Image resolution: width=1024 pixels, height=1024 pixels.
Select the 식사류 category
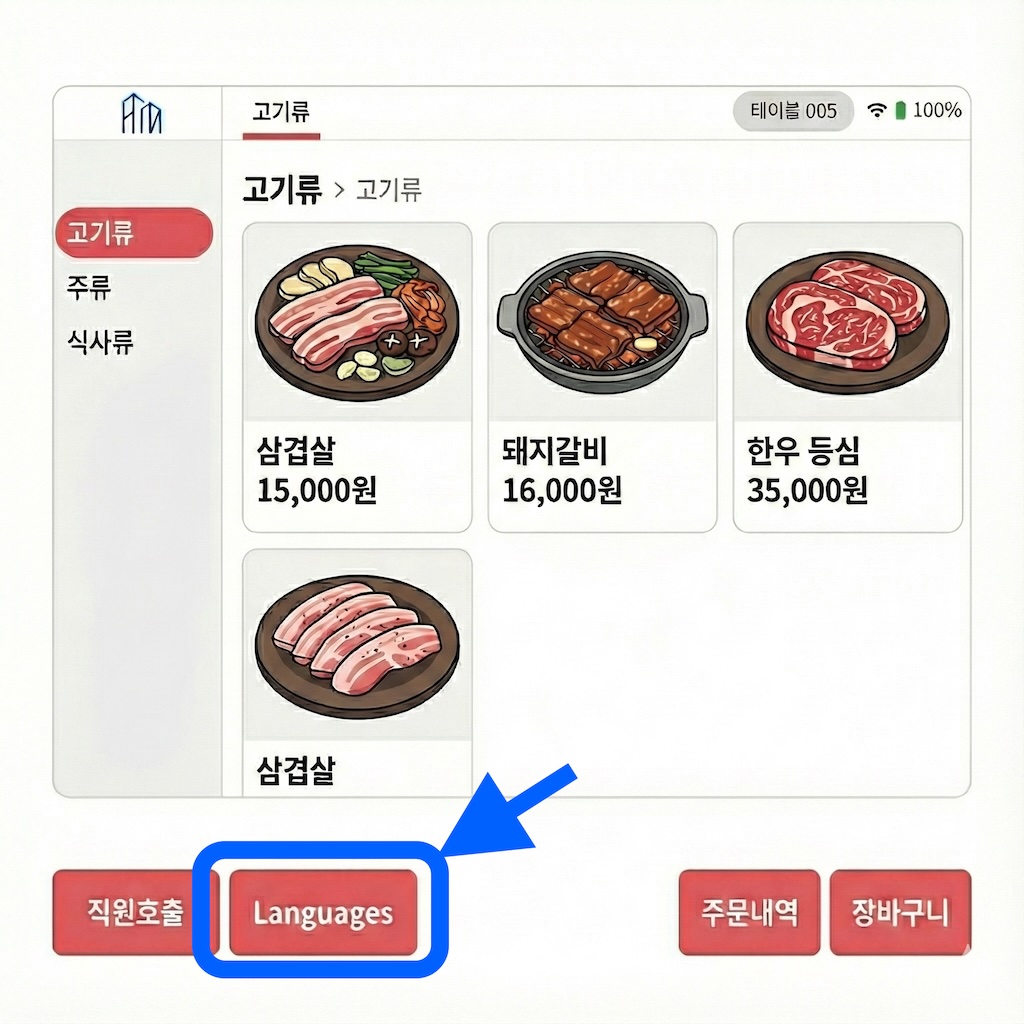[100, 342]
